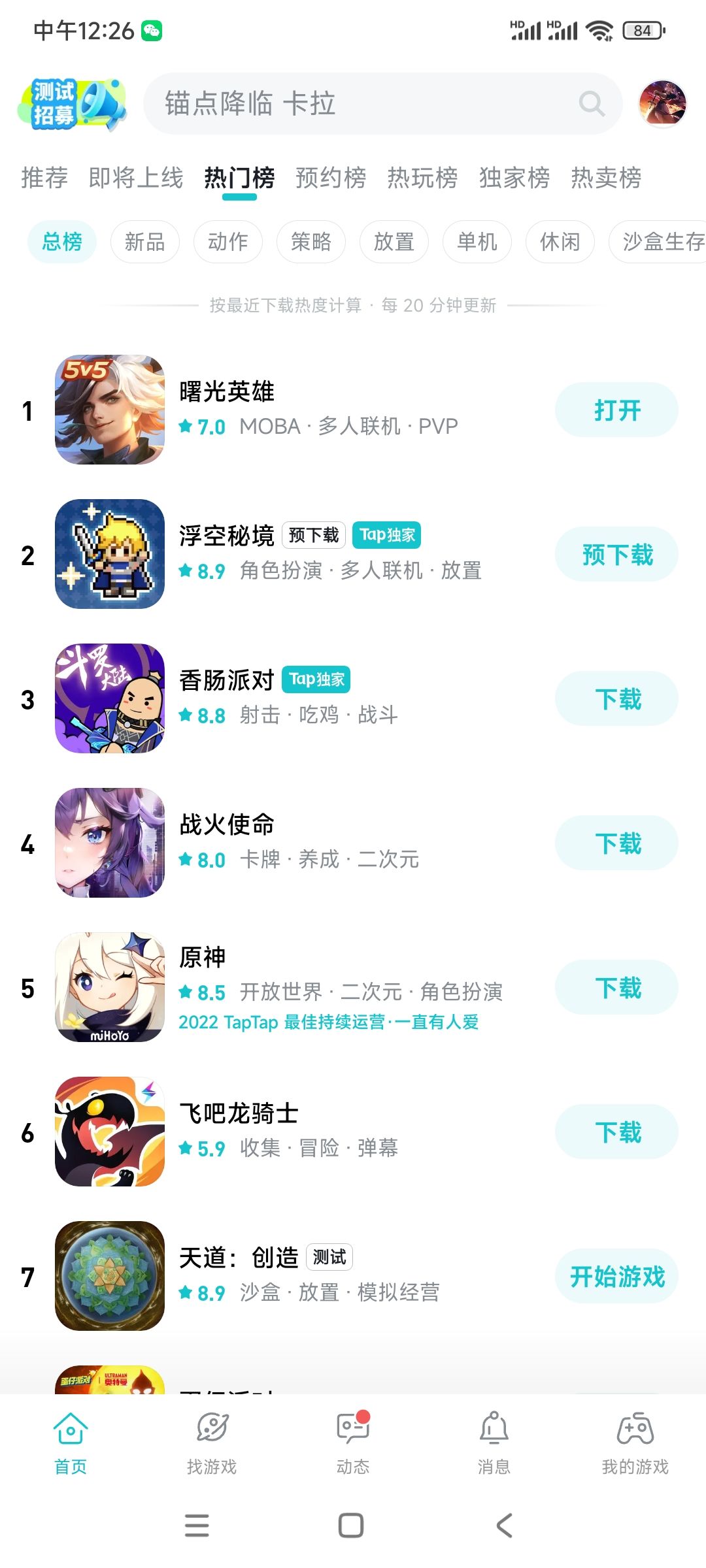Image resolution: width=706 pixels, height=1568 pixels.
Task: Switch to the 热玩榜 tab
Action: 422,178
